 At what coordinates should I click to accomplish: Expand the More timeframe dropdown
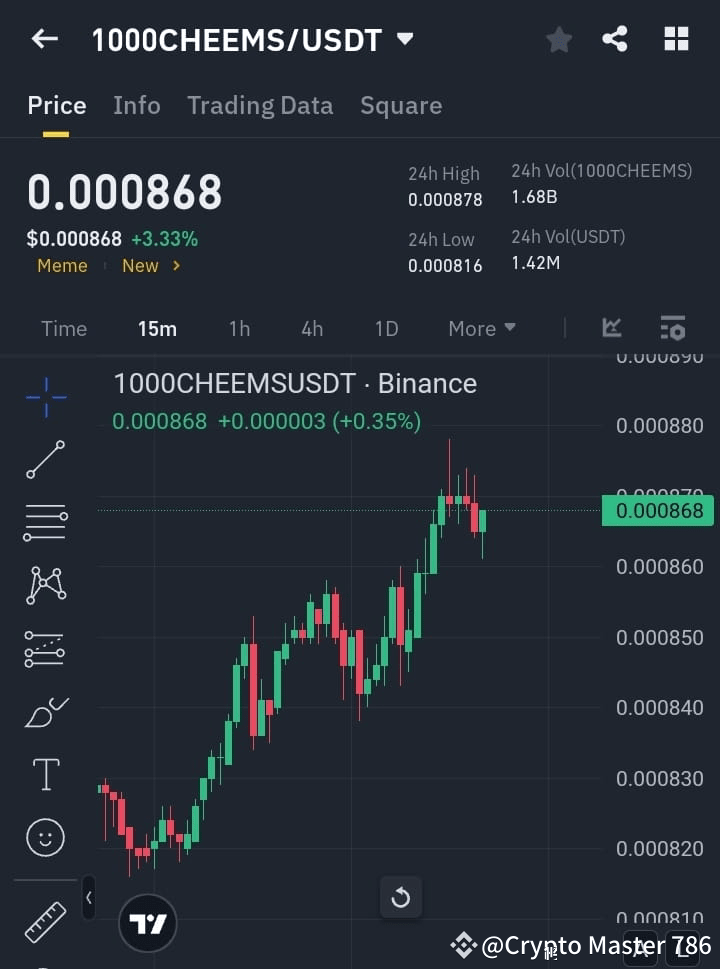point(481,328)
